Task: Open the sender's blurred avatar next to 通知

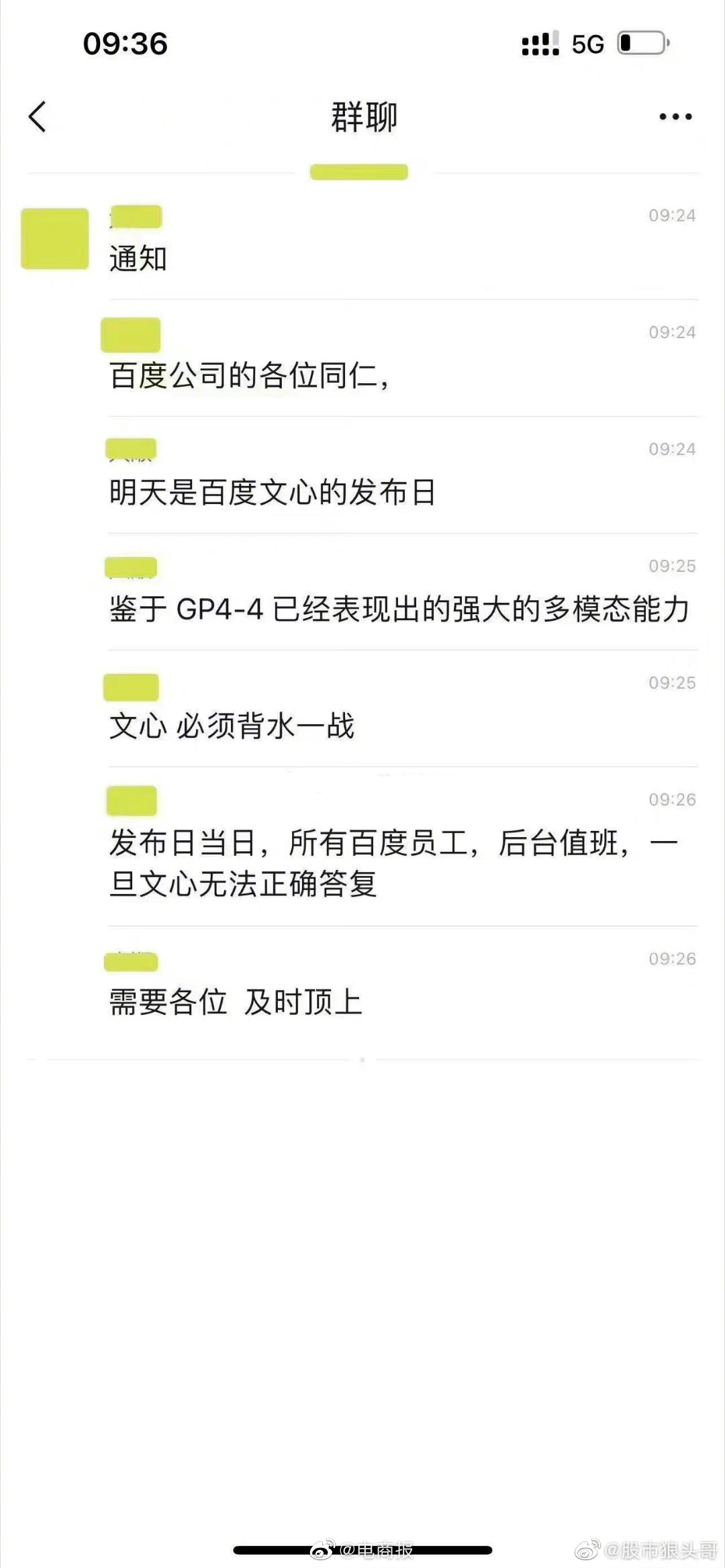Action: [55, 238]
